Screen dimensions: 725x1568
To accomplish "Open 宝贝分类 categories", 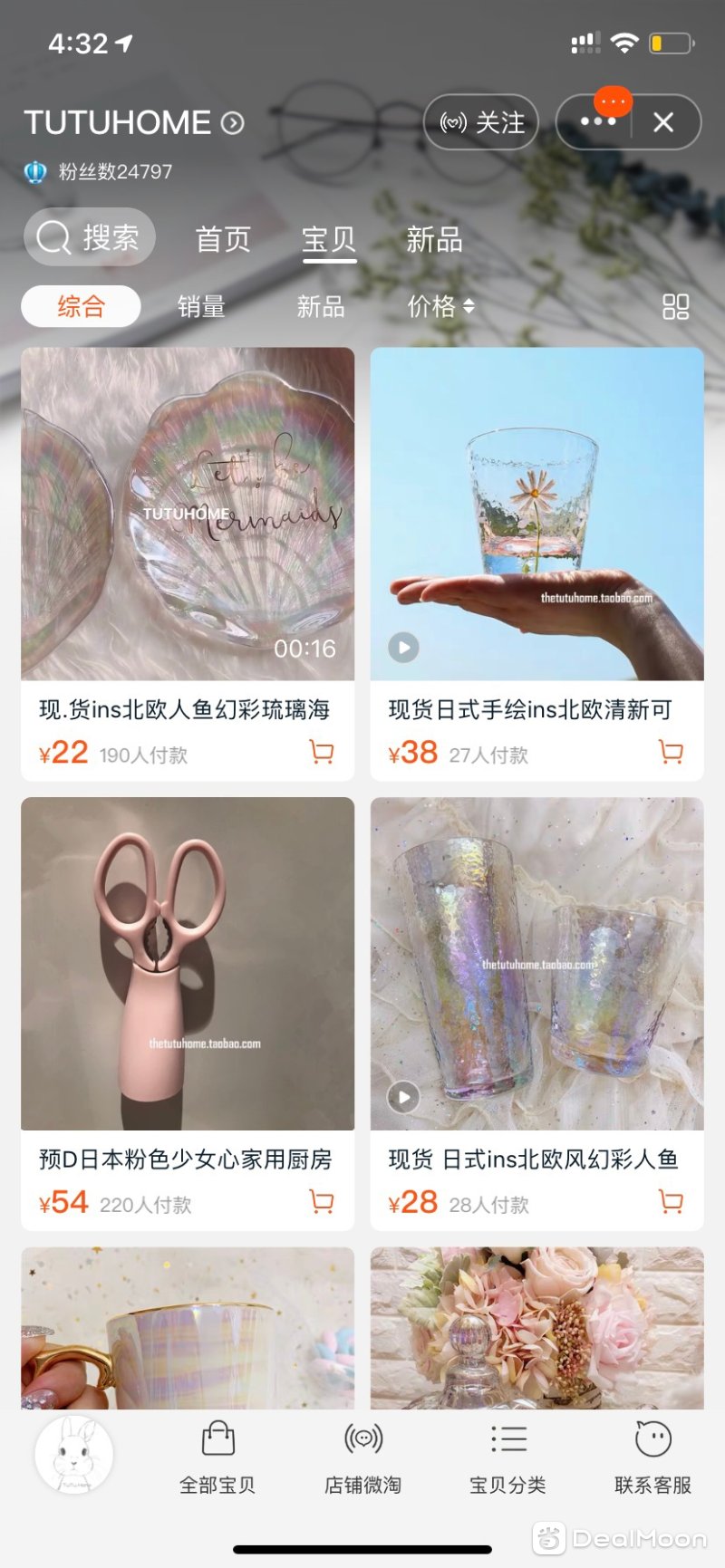I will [x=507, y=1459].
